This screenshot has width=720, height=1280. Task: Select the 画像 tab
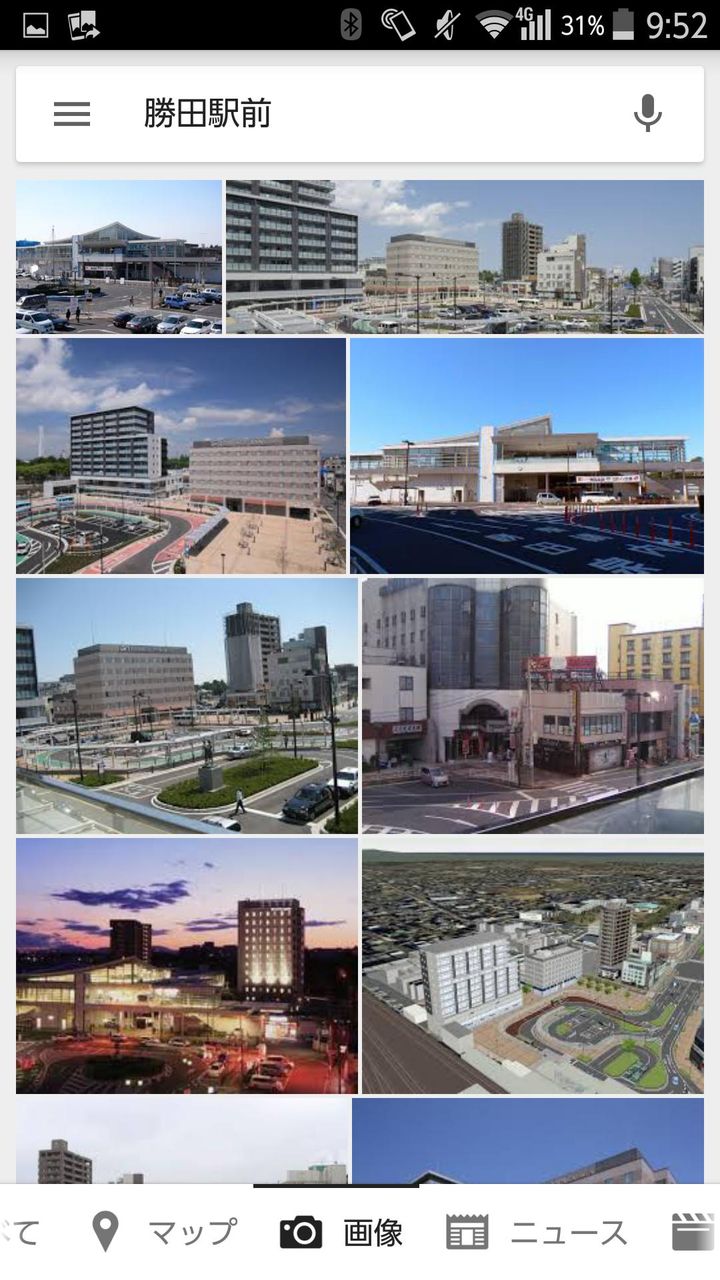pos(342,1232)
